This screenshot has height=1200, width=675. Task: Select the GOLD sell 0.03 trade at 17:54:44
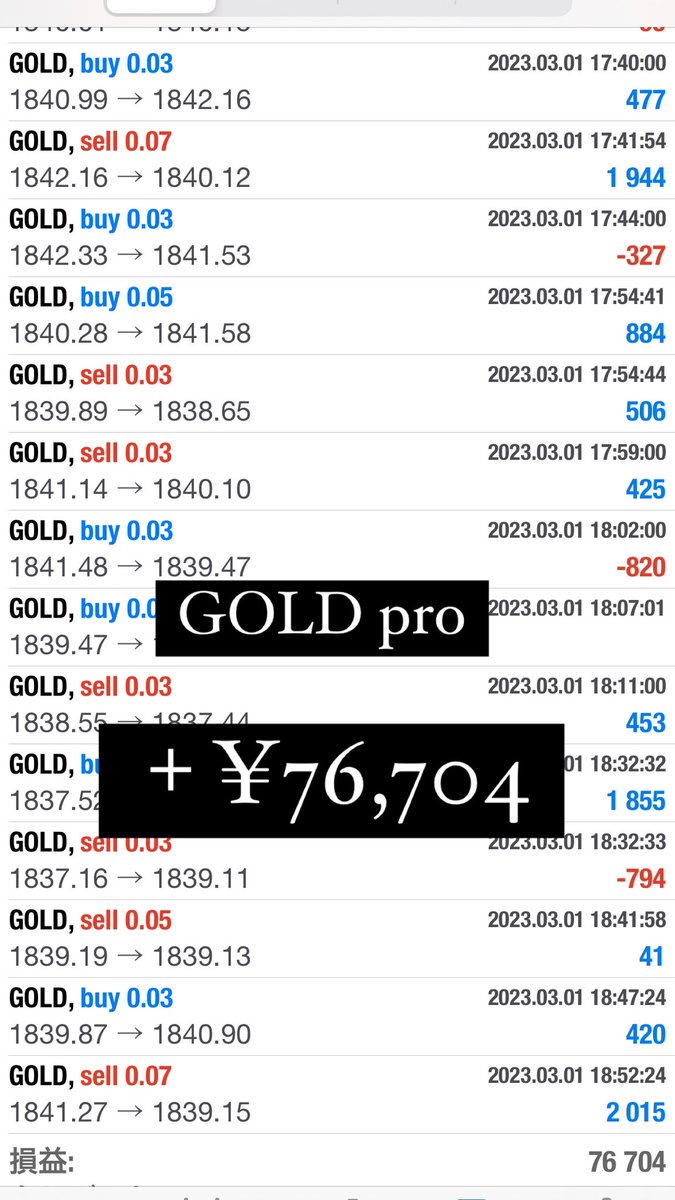click(x=337, y=394)
